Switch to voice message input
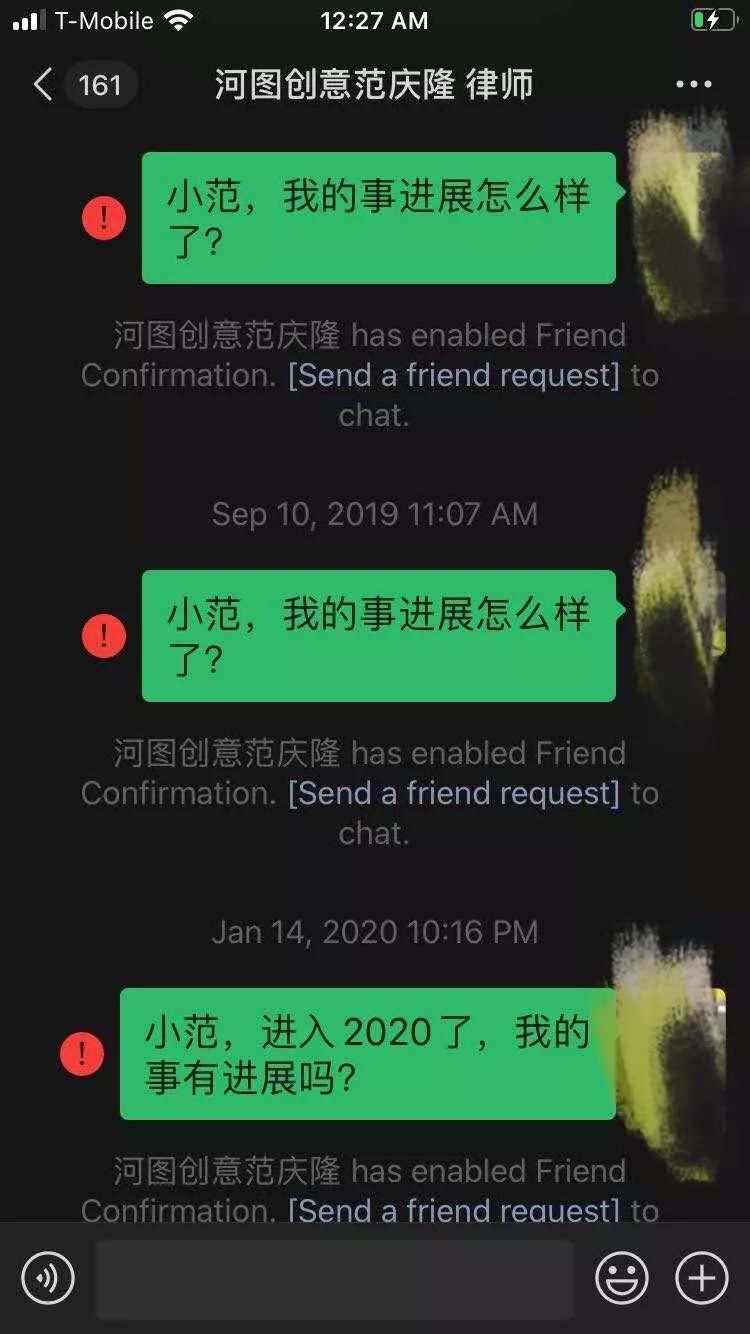This screenshot has height=1334, width=750. (x=48, y=1278)
